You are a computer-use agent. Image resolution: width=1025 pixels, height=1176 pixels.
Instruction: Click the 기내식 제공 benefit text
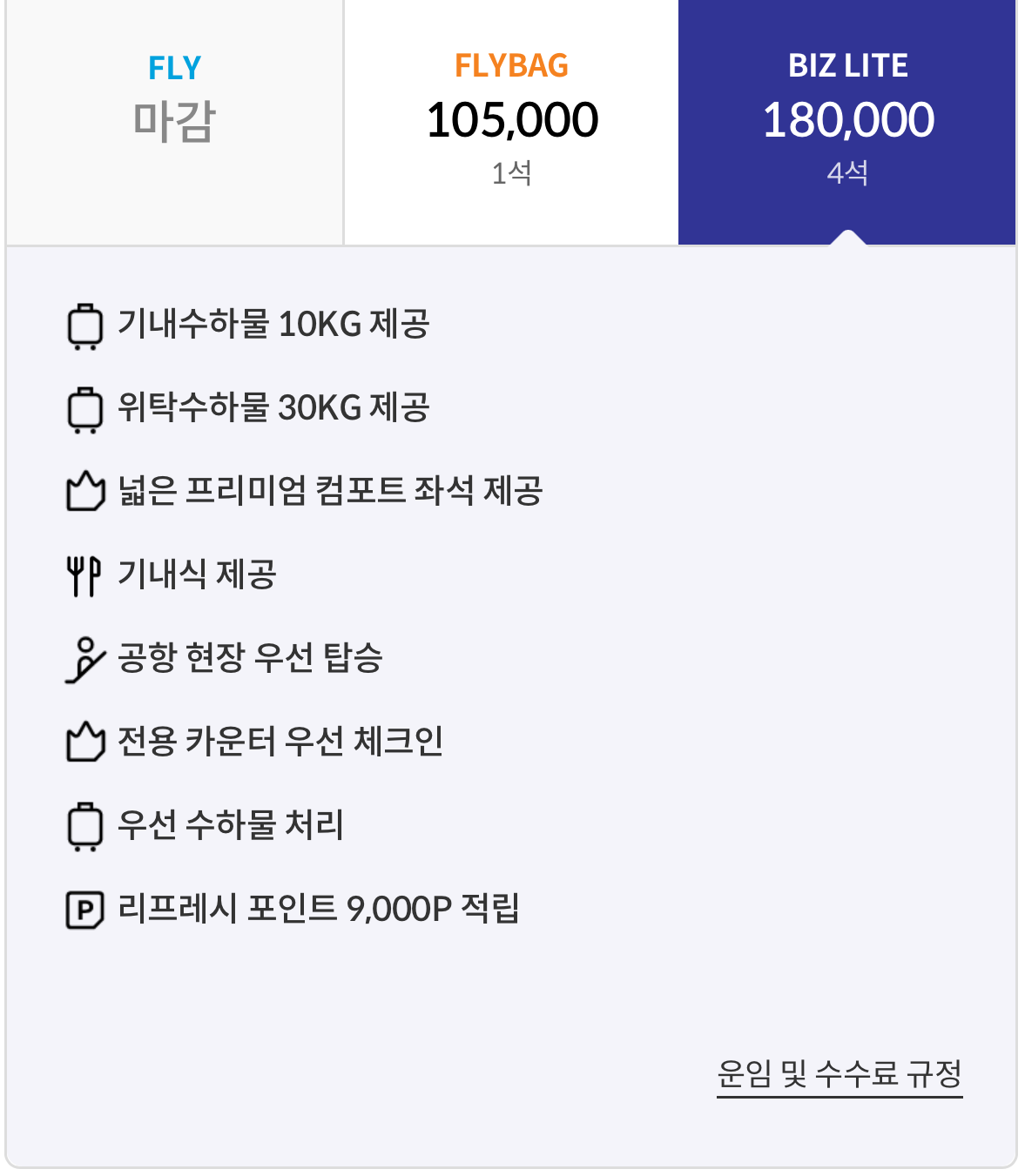pos(198,573)
